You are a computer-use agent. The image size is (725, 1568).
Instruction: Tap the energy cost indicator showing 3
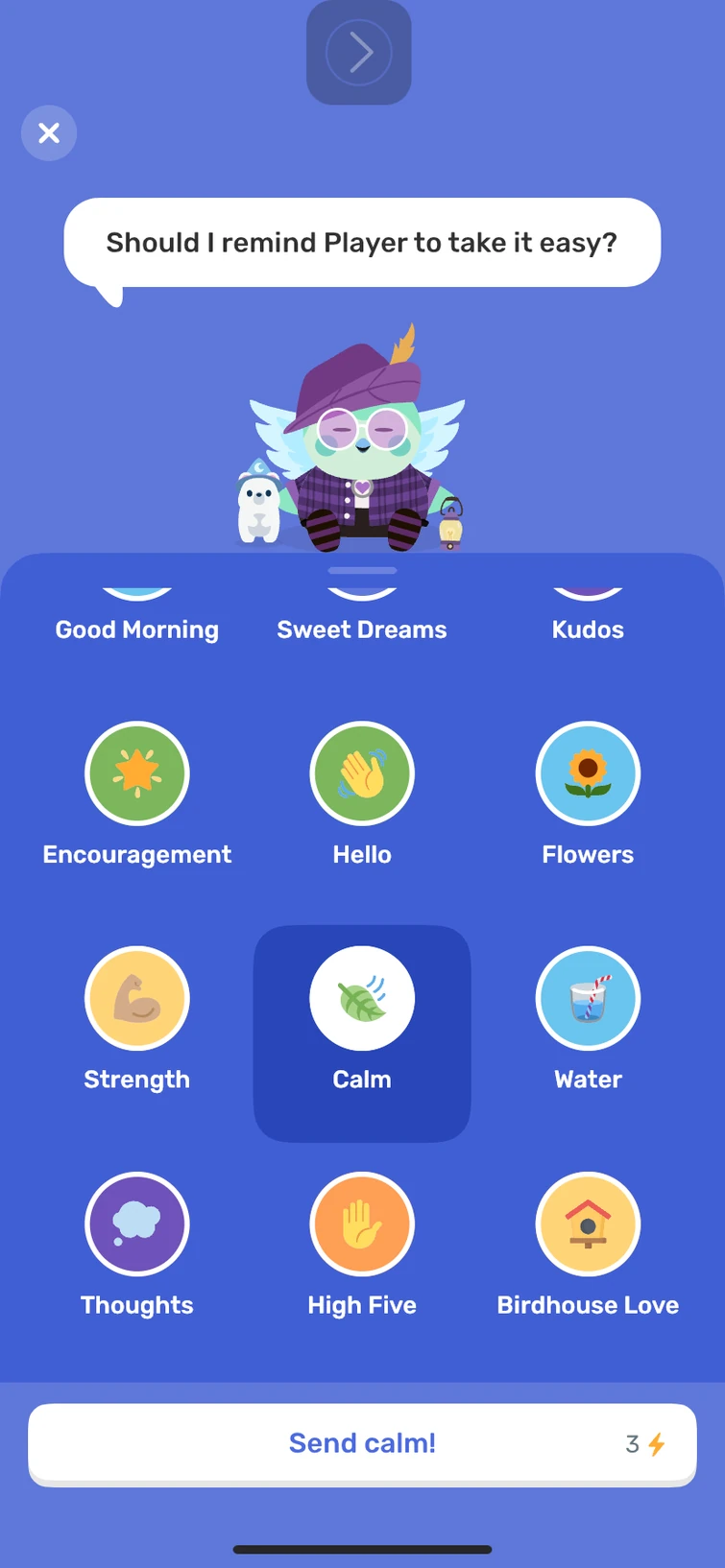[644, 1443]
